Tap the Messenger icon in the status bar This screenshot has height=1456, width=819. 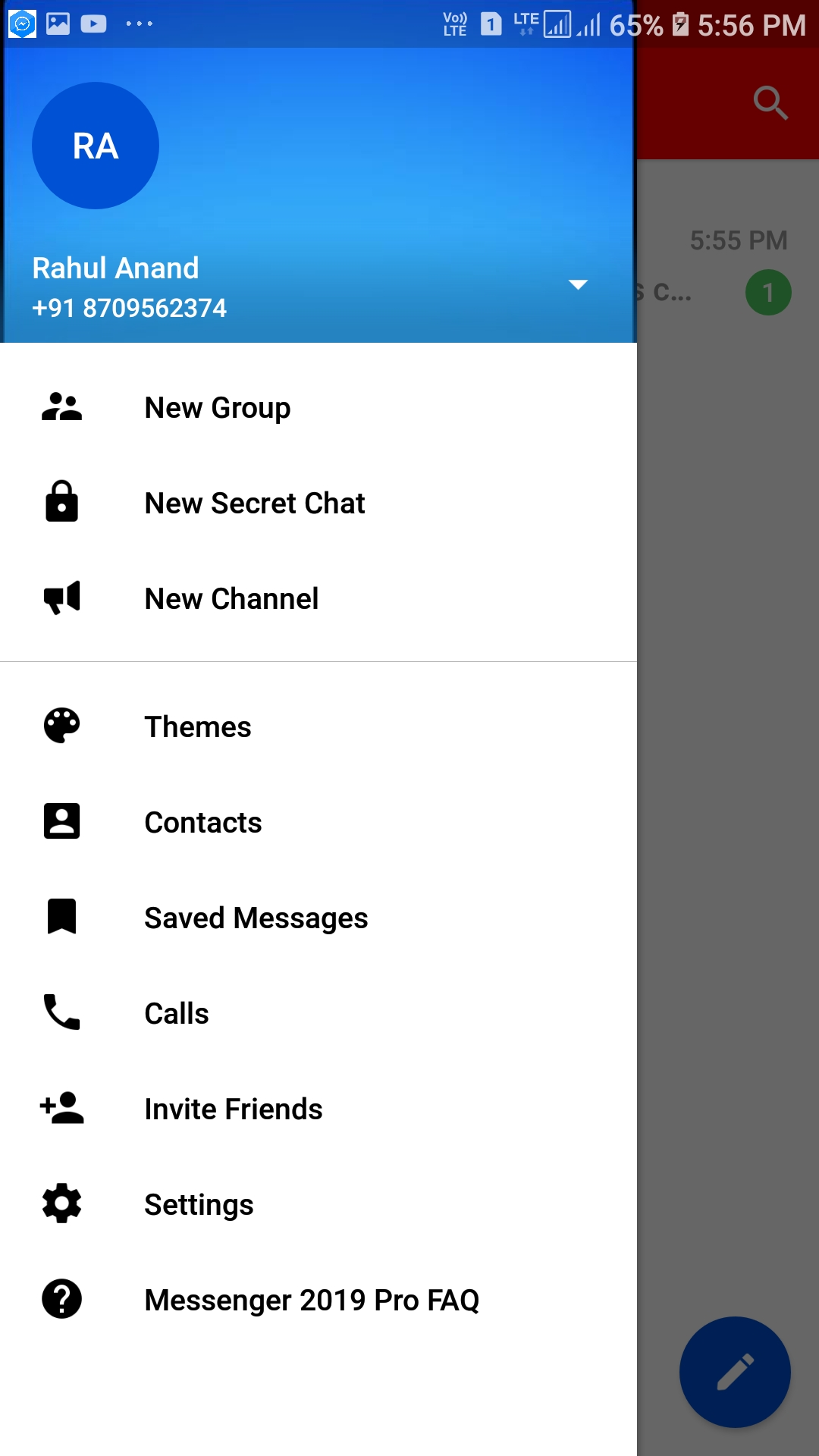(22, 23)
